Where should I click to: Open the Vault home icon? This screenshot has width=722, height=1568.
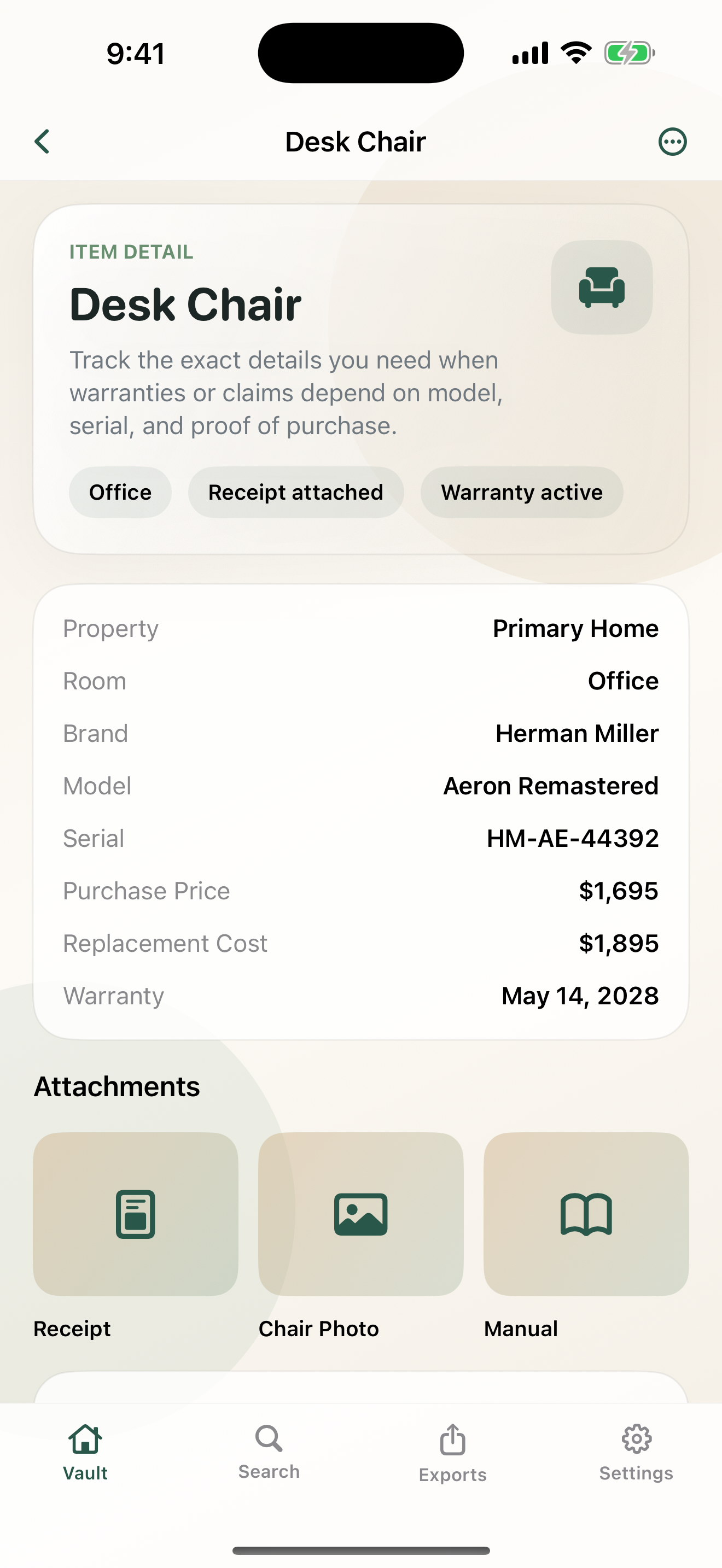85,1440
